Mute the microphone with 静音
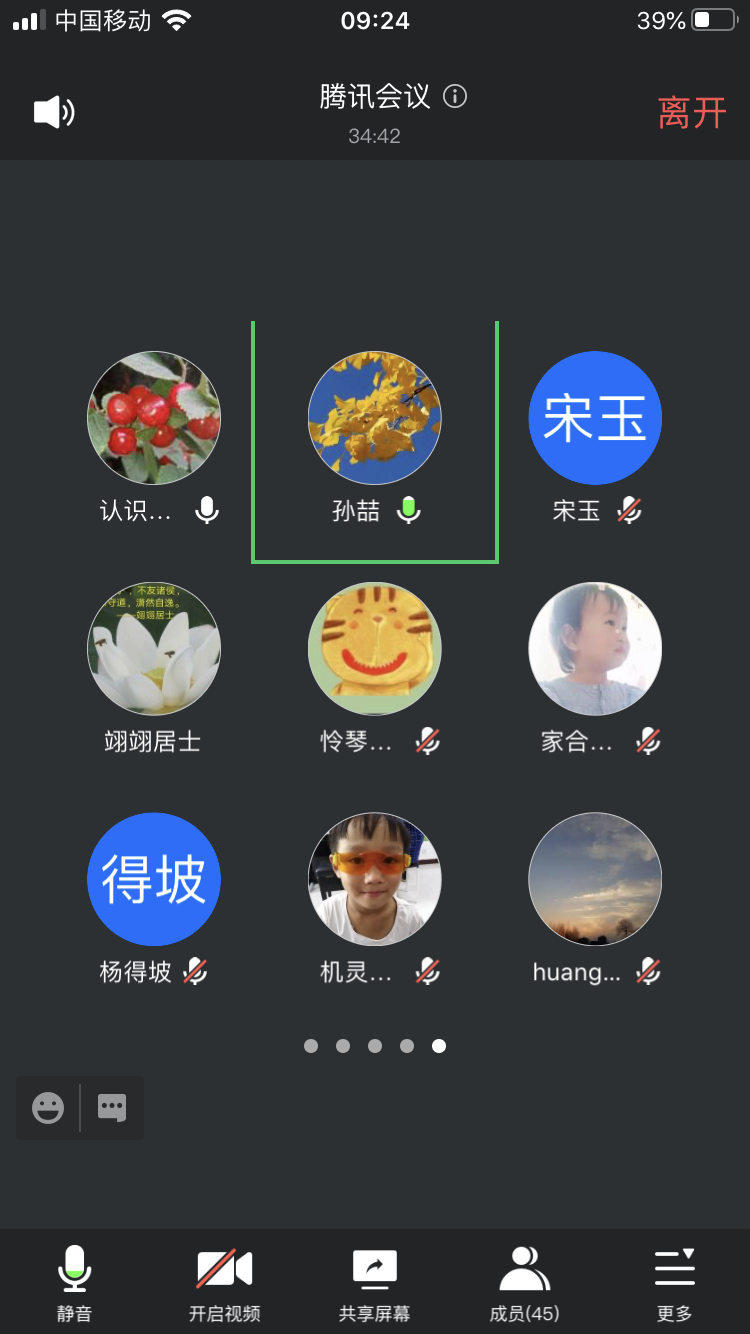Image resolution: width=750 pixels, height=1334 pixels. pyautogui.click(x=74, y=1282)
